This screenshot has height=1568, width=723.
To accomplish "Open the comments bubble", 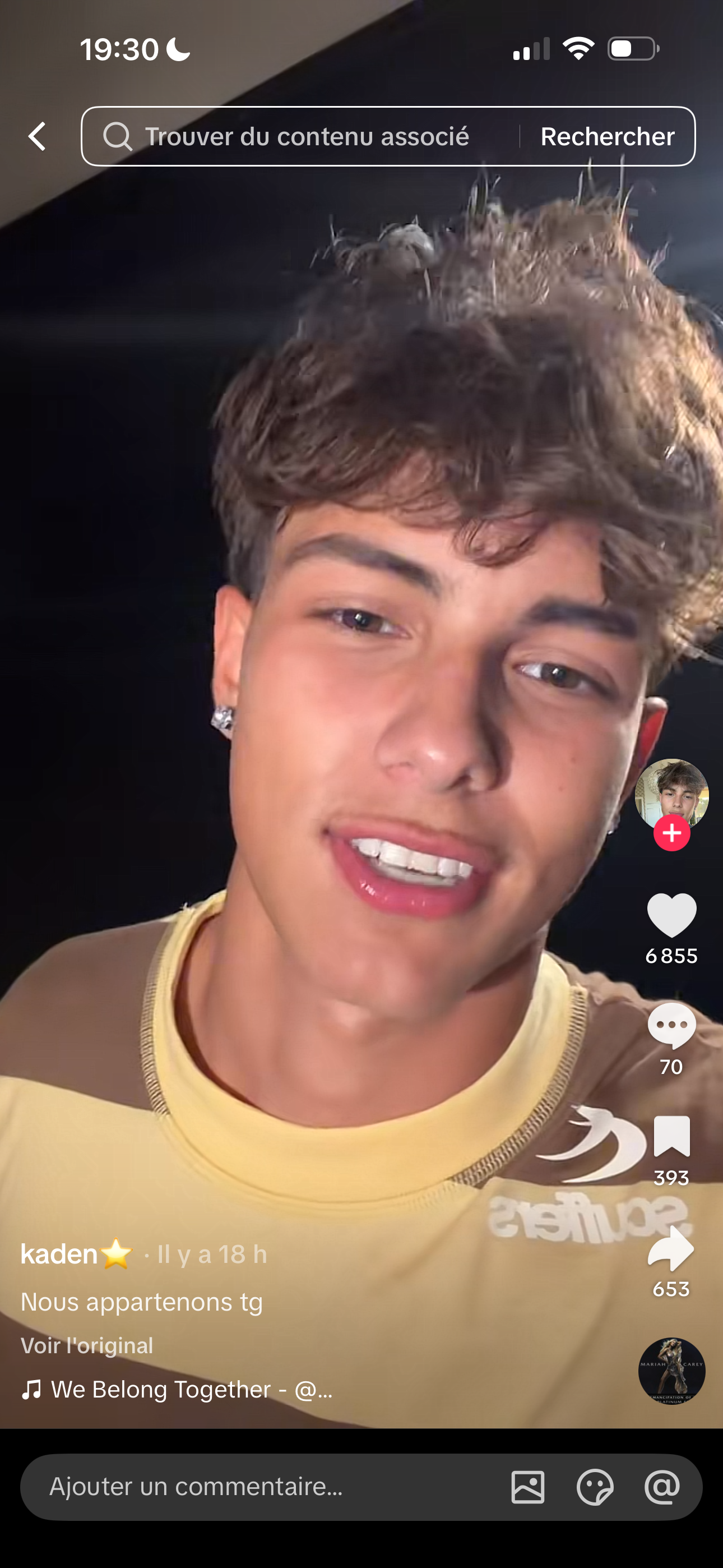I will point(671,1026).
